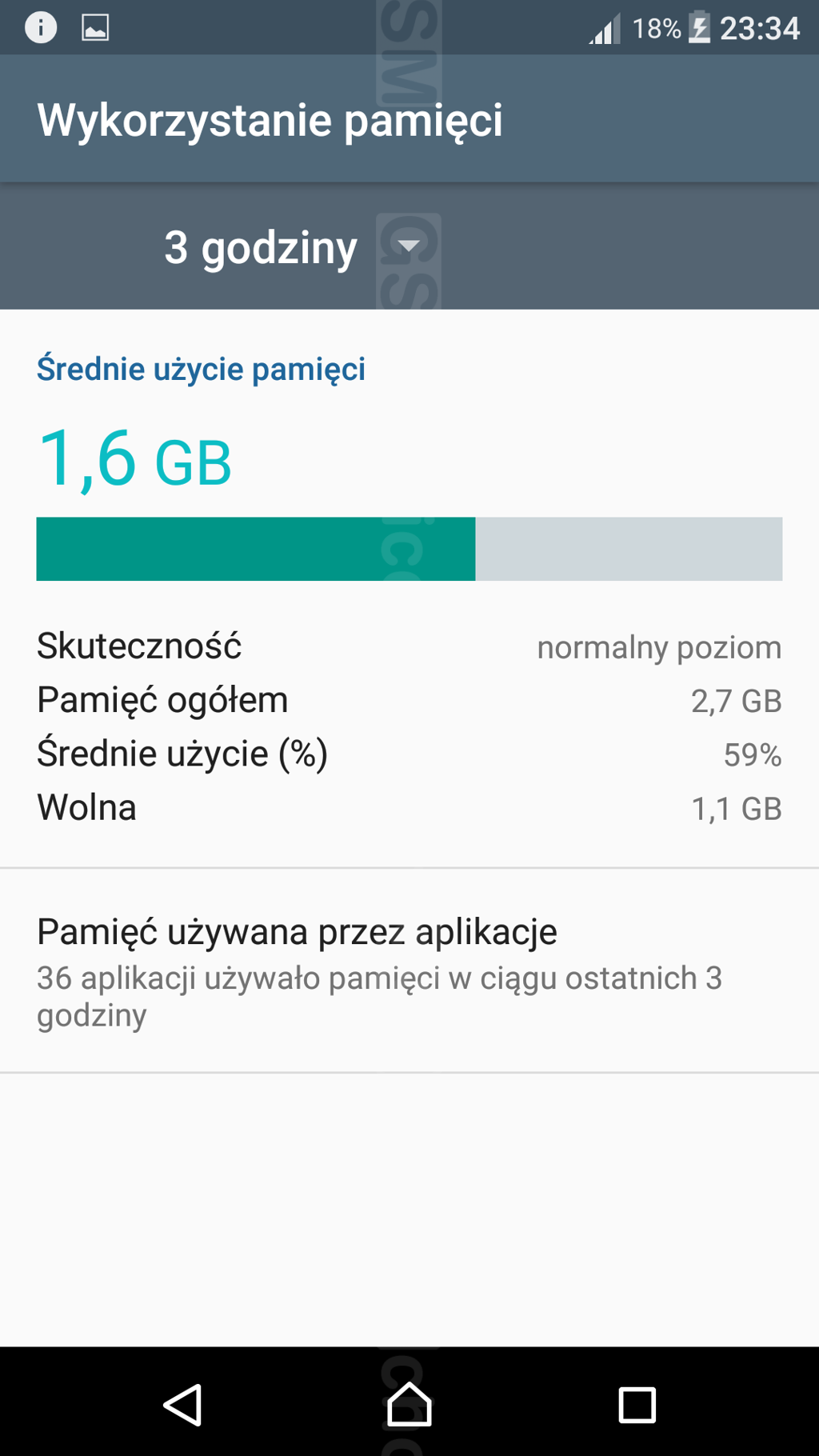
Task: Tap the home button in navigation bar
Action: (409, 1404)
